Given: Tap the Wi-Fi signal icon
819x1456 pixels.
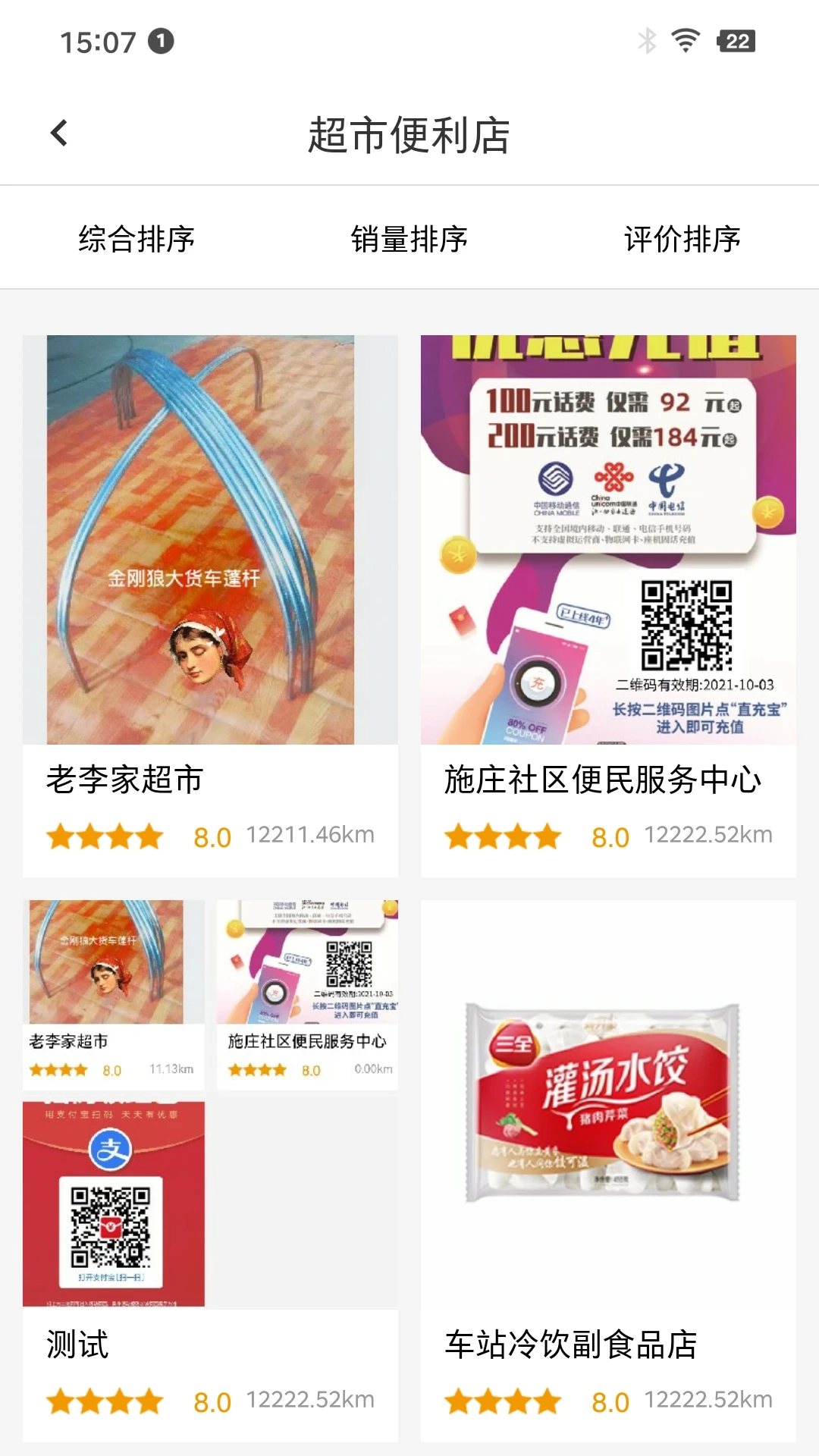Looking at the screenshot, I should click(x=686, y=42).
